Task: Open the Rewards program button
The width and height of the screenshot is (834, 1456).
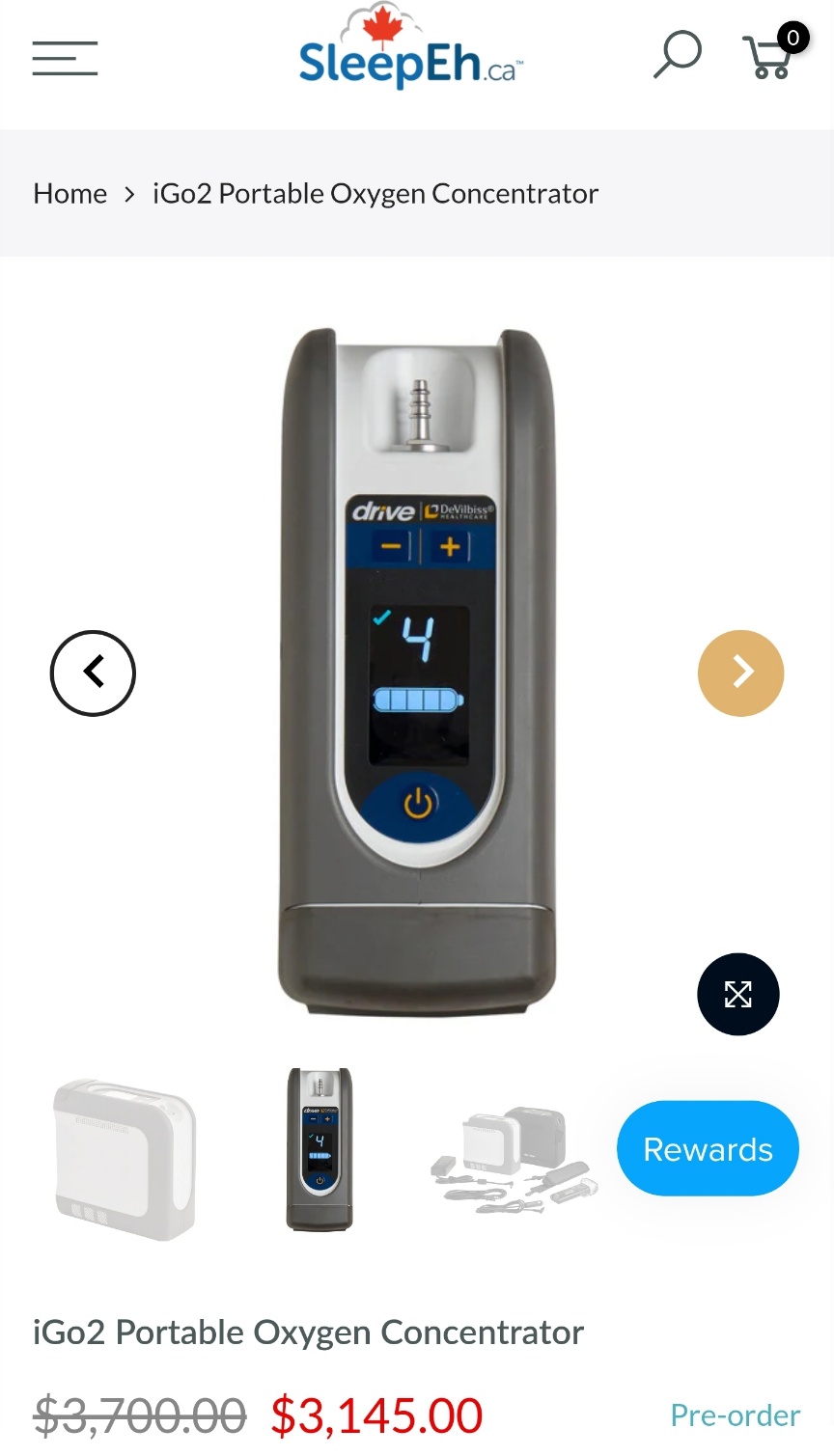Action: pos(708,1148)
